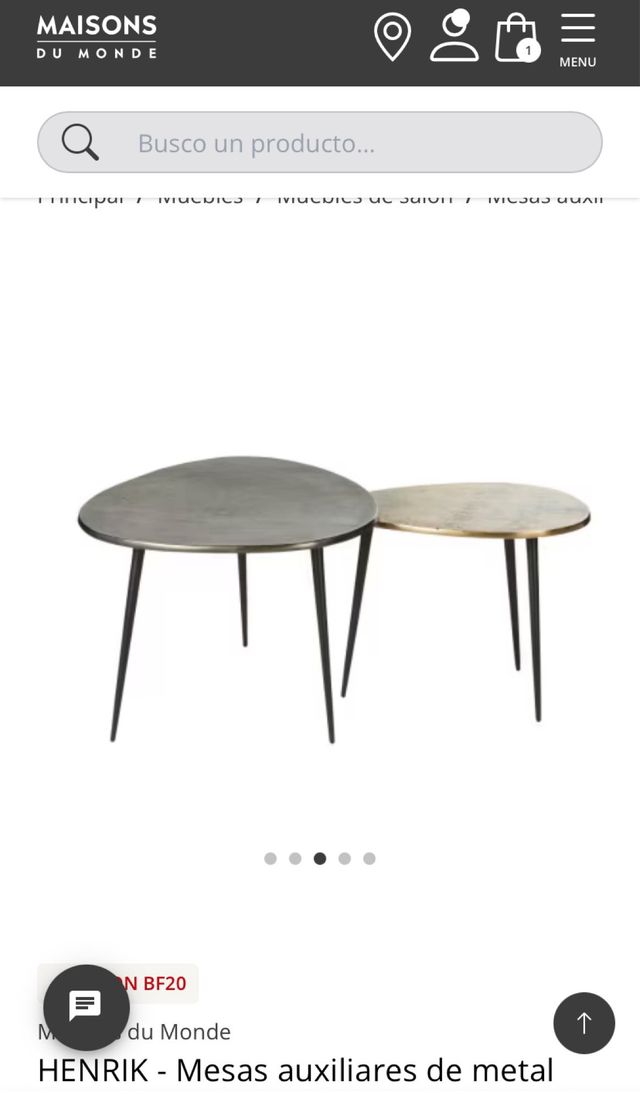The width and height of the screenshot is (640, 1101).
Task: Select the fifth image indicator dot
Action: 369,858
